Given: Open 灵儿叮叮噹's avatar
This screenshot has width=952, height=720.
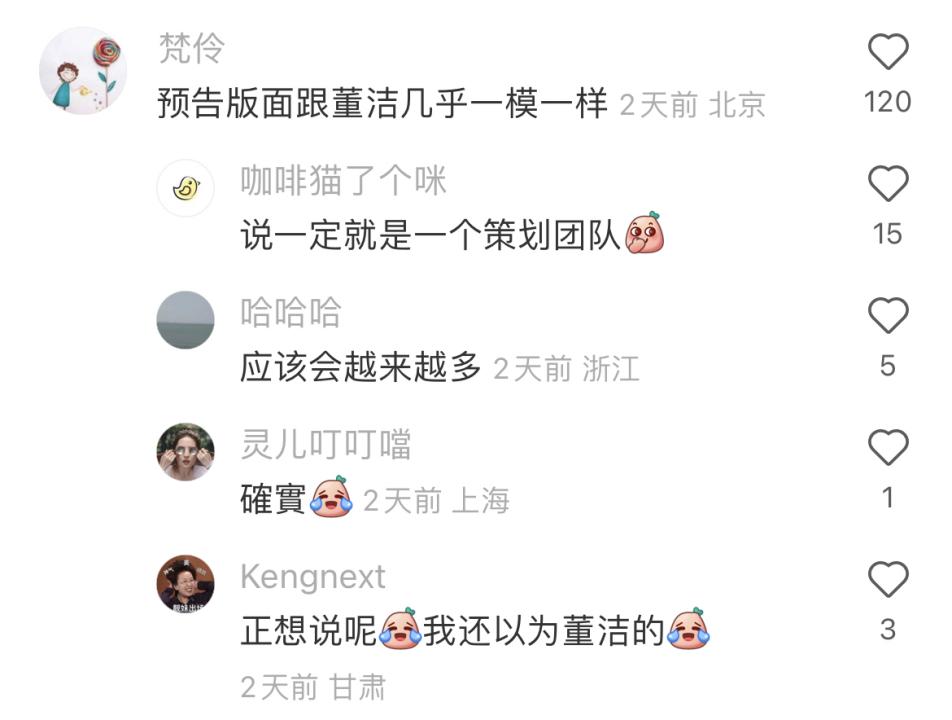Looking at the screenshot, I should click(x=185, y=452).
